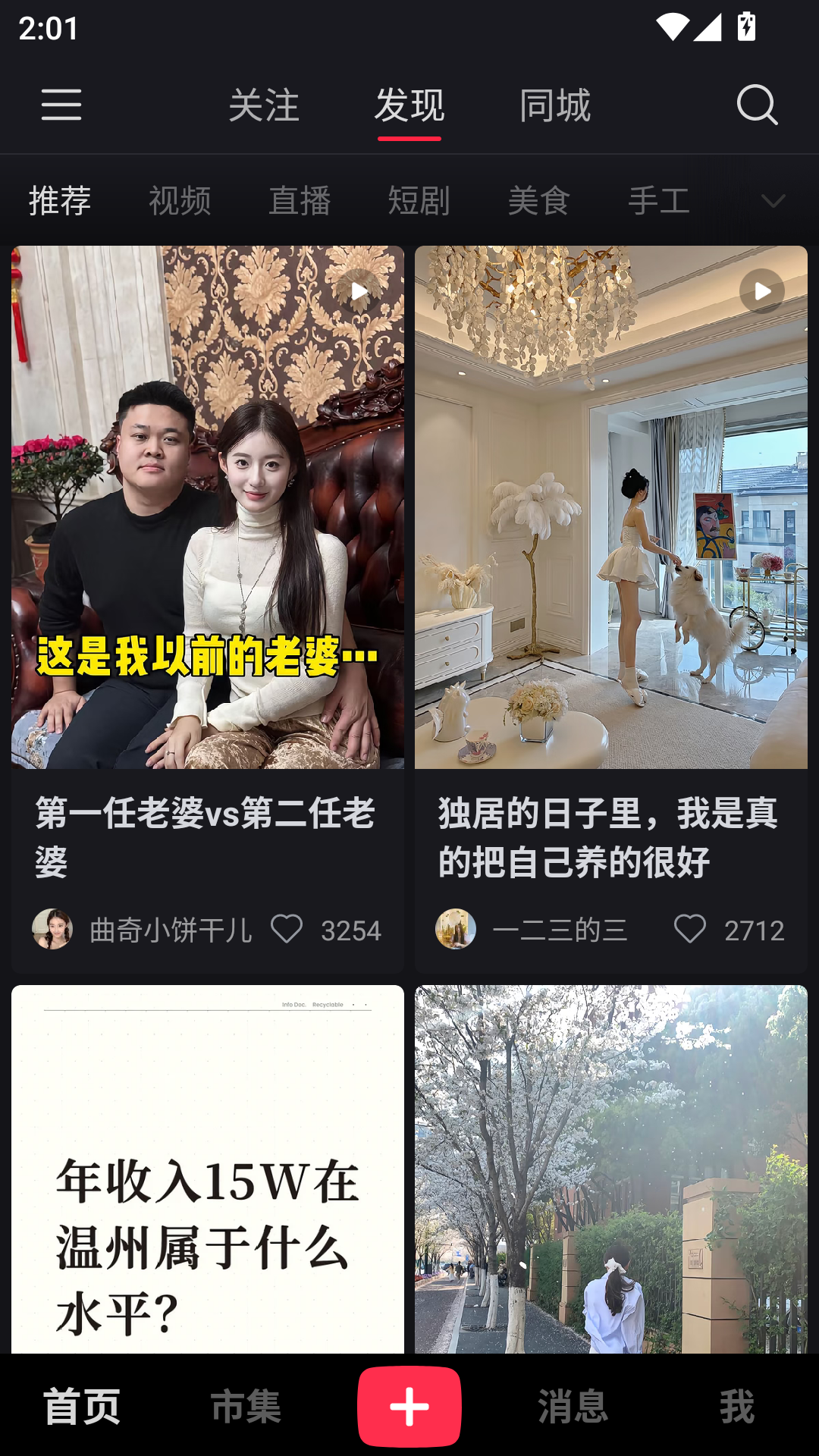Tap the avatar of 一二三的三

pos(456,930)
